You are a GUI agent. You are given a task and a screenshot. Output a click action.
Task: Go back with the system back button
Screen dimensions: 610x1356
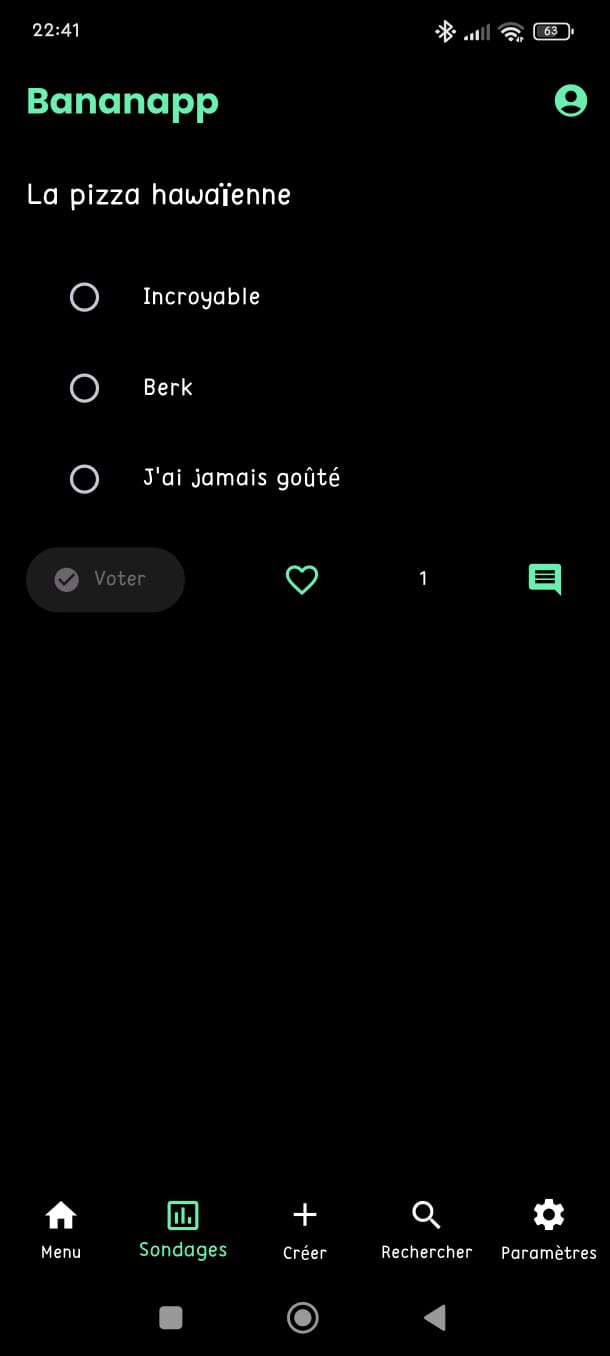click(435, 1318)
